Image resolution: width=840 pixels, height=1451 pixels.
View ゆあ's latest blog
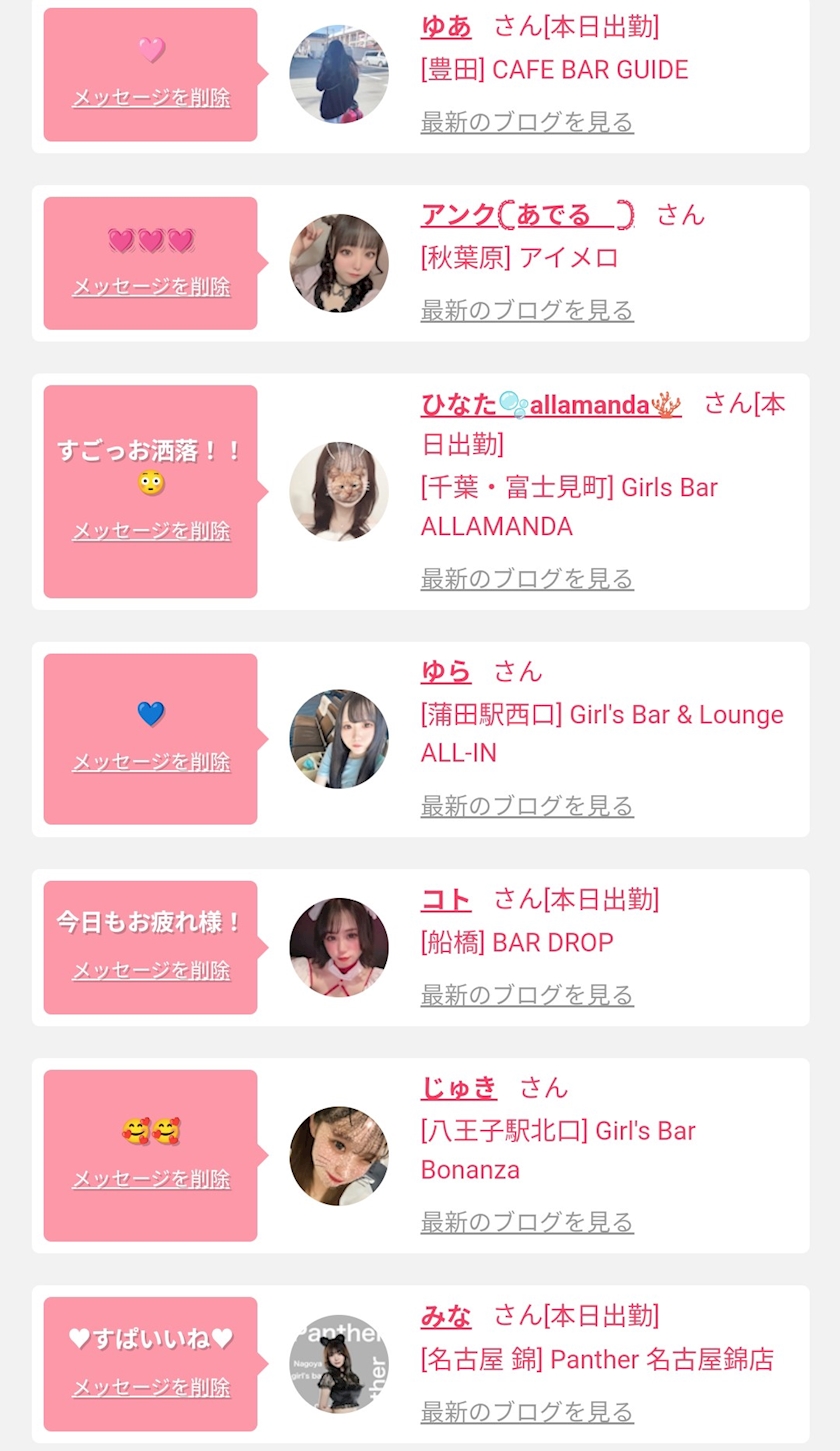(x=527, y=122)
